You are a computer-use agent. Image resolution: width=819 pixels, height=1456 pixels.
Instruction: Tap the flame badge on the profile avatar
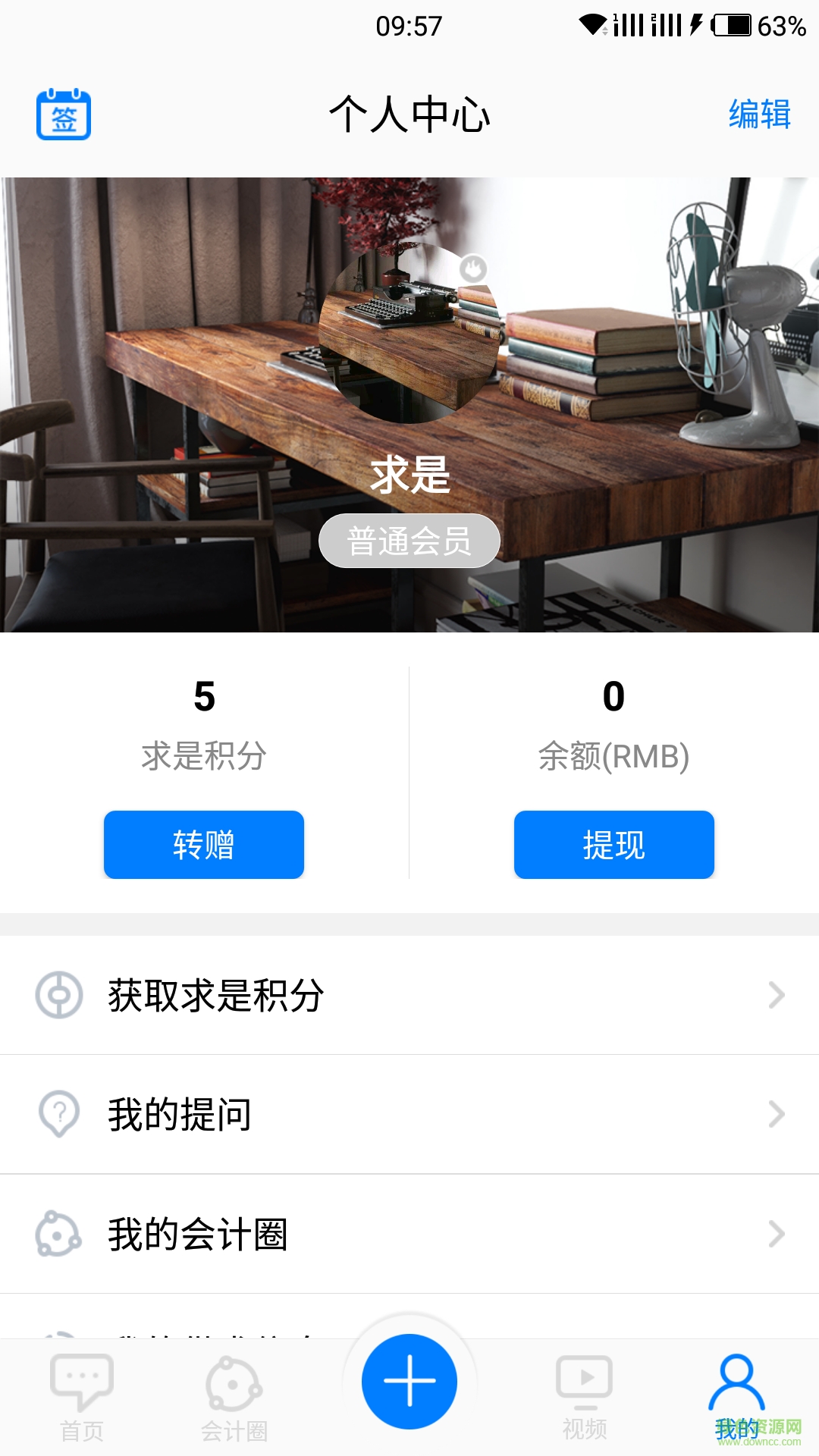pos(472,269)
